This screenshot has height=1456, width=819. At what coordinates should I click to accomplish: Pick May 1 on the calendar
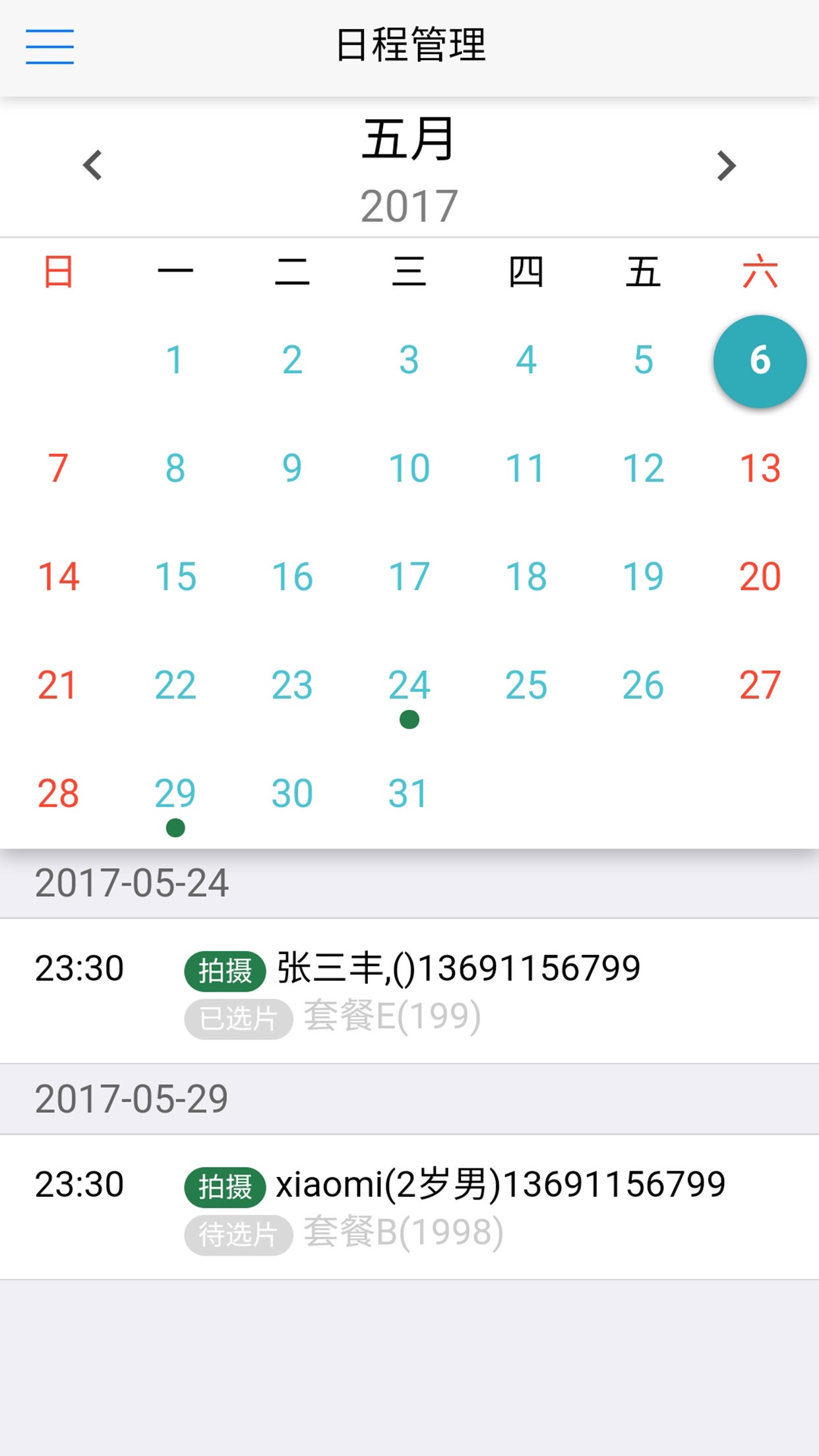point(175,361)
